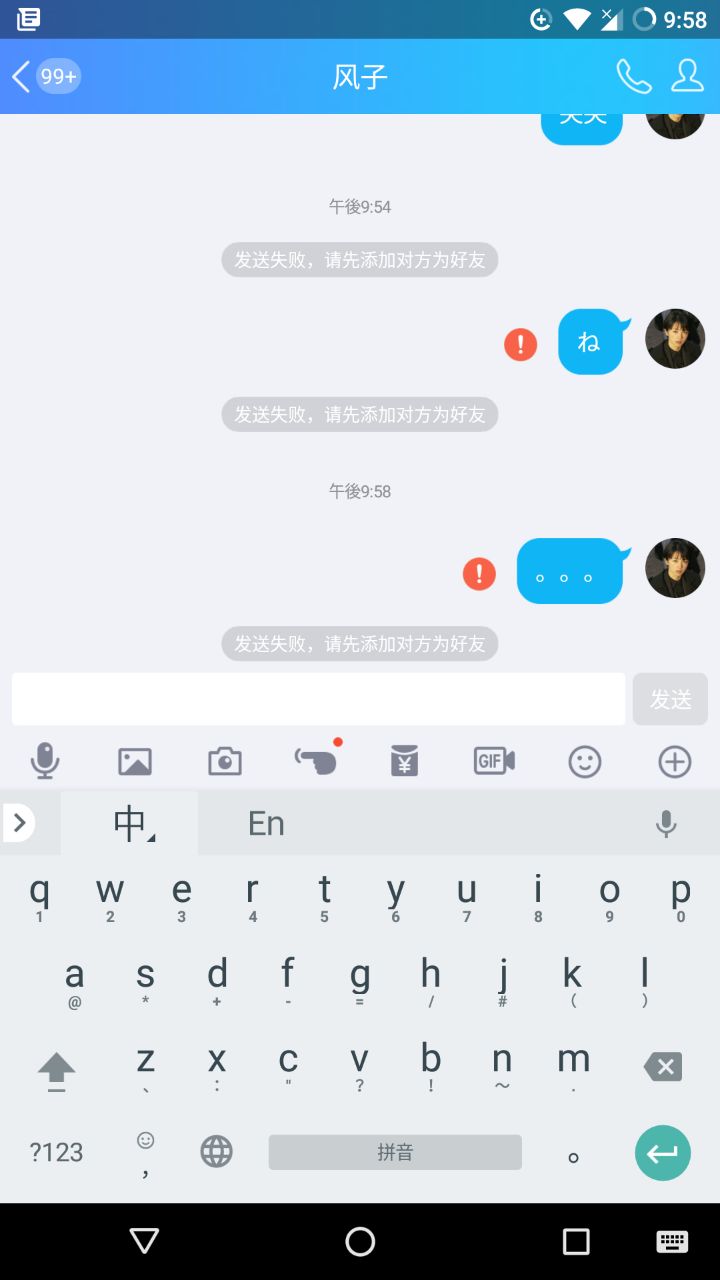
Task: Tap the keyboard backspace key
Action: 663,1067
